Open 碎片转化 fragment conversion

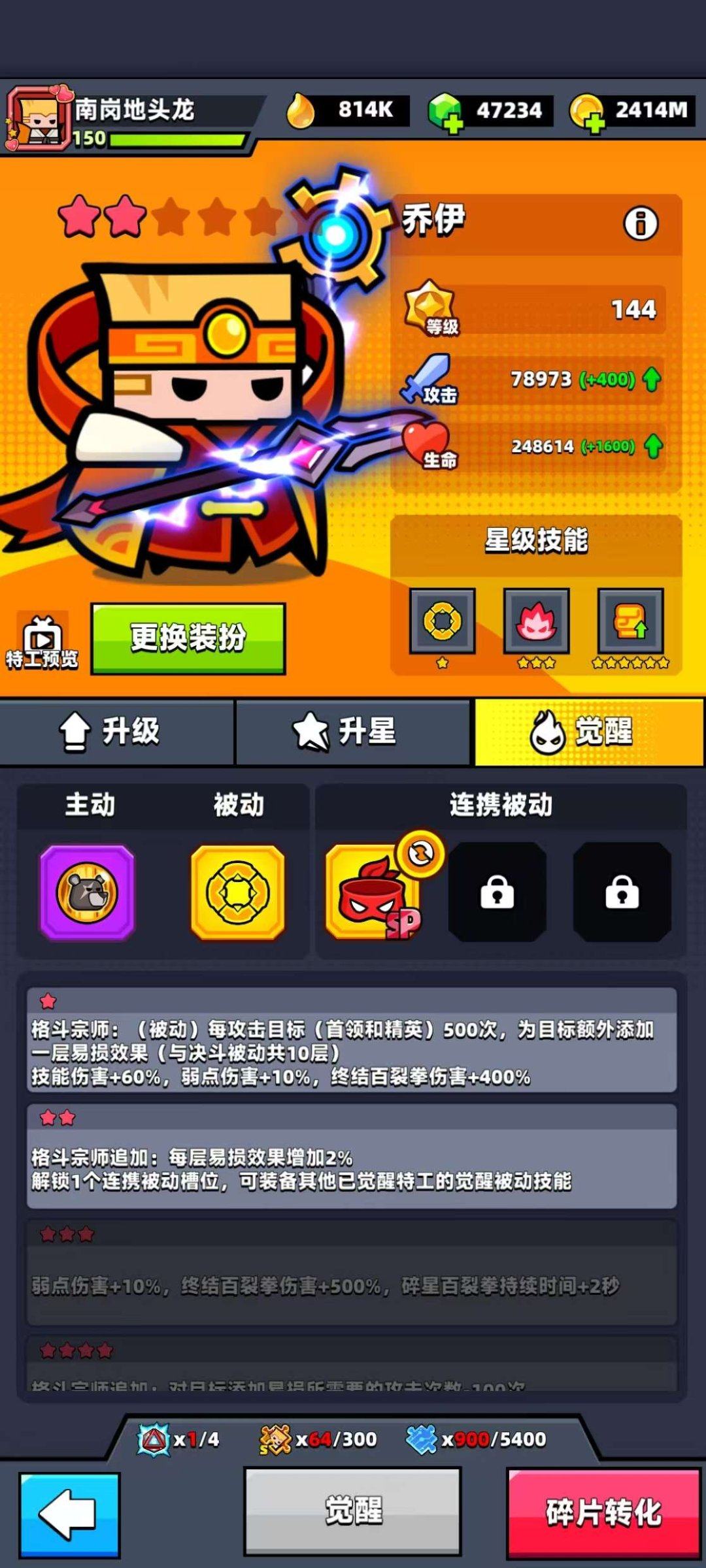[601, 1516]
